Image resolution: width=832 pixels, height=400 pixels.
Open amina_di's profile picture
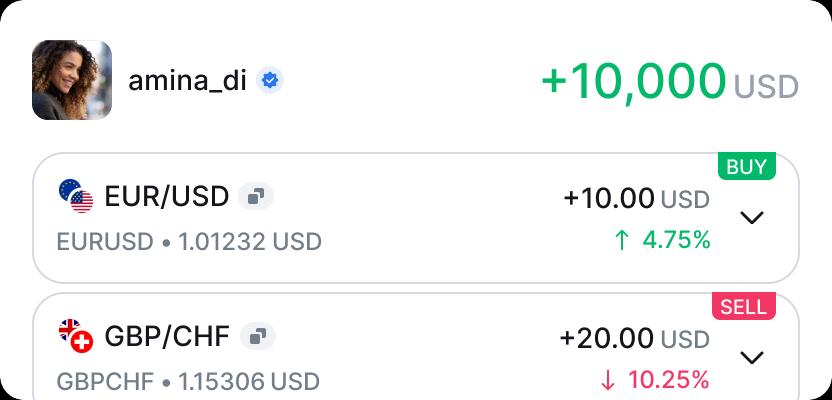pyautogui.click(x=72, y=80)
